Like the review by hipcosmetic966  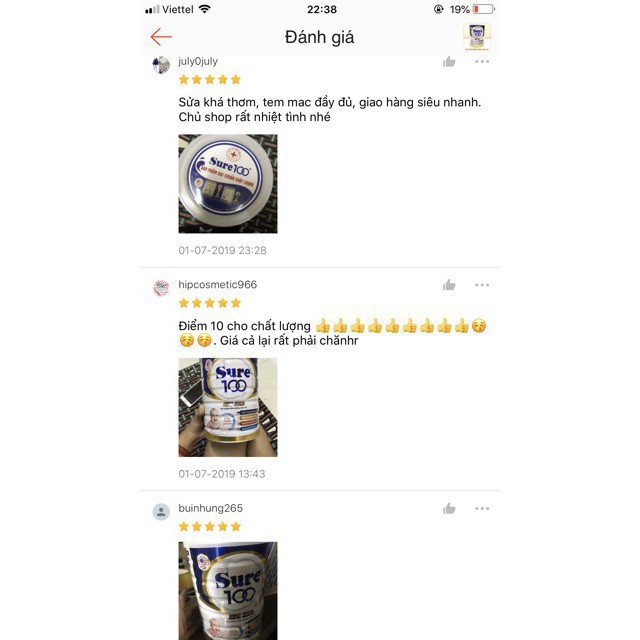[x=449, y=285]
